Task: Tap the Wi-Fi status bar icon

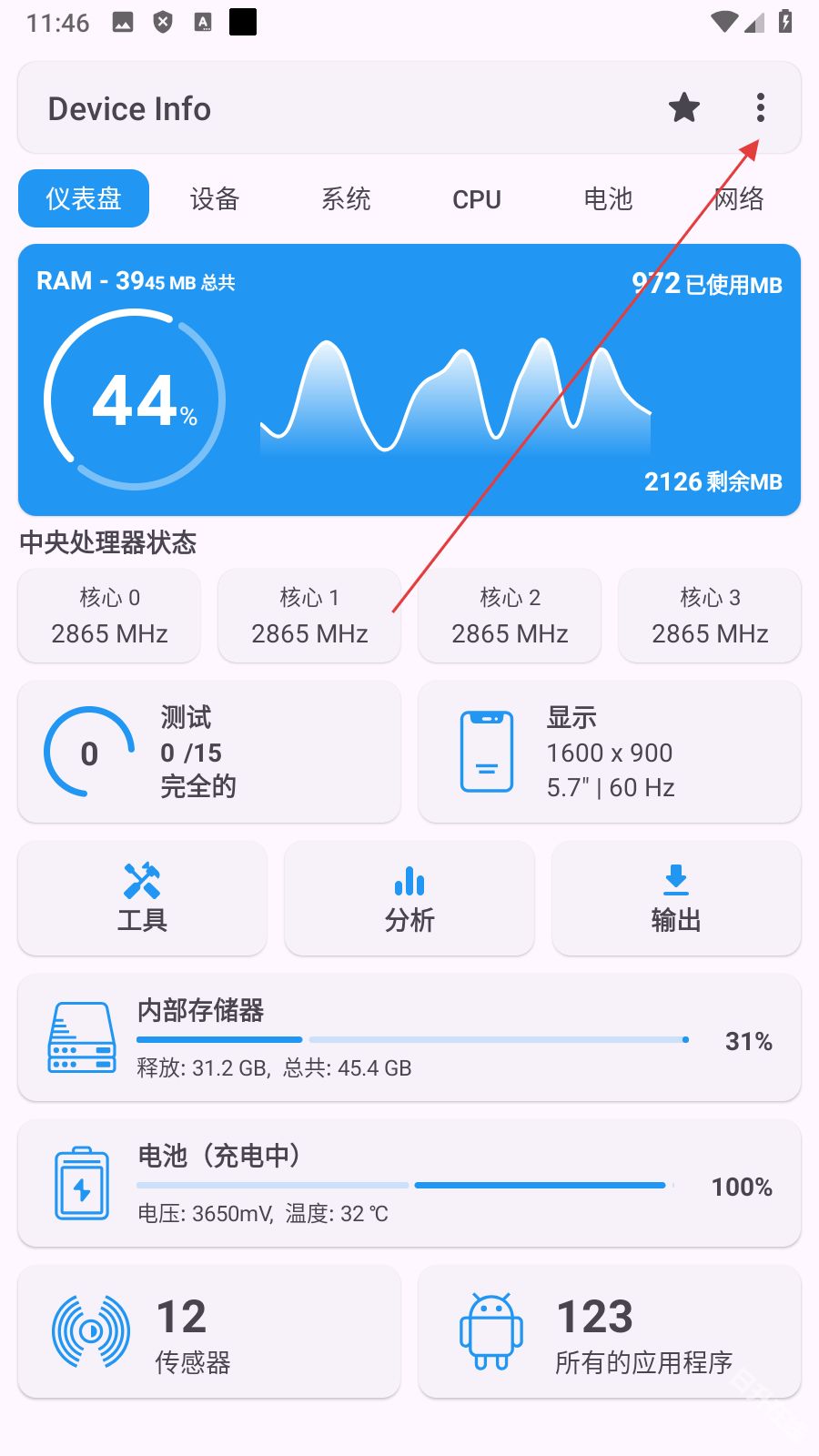Action: tap(723, 20)
